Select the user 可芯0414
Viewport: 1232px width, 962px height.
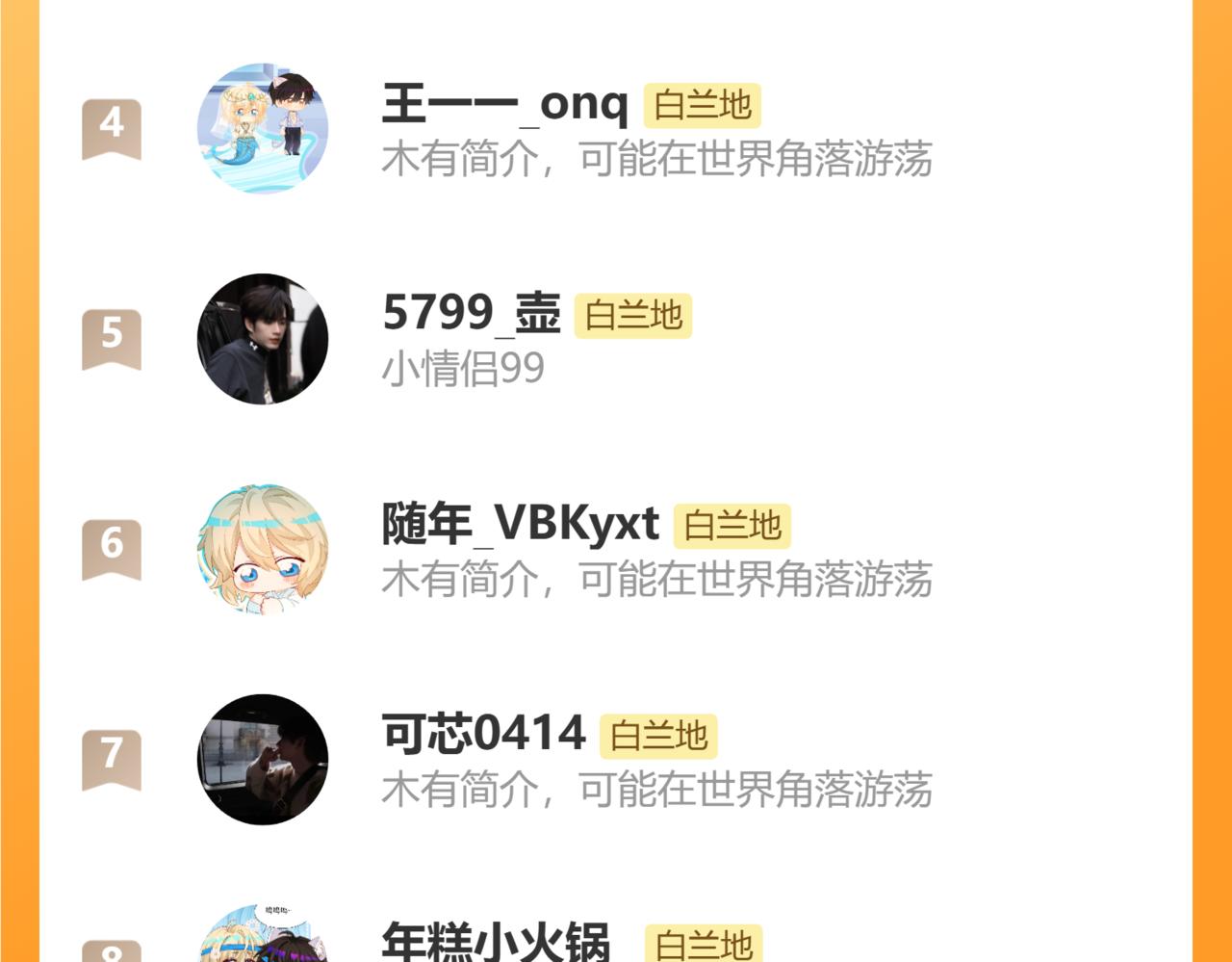point(483,734)
